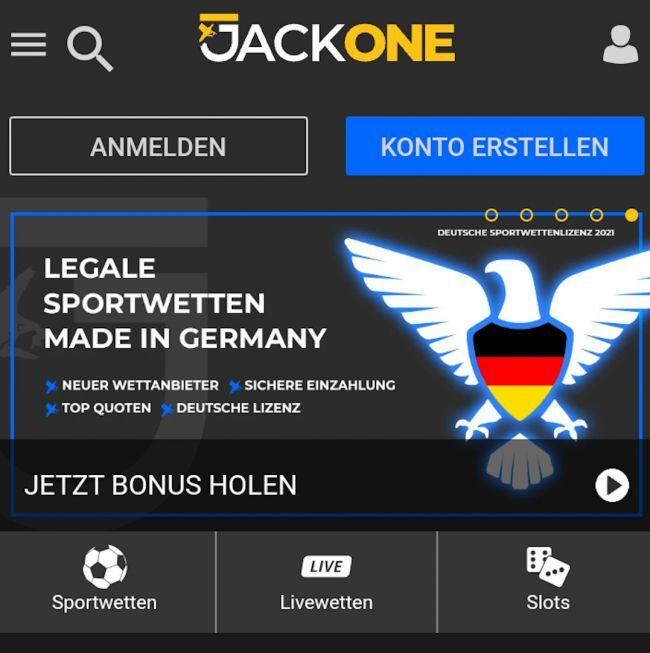Tap the Jetzt Bonus Holen arrow
Image resolution: width=650 pixels, height=653 pixels.
click(x=612, y=486)
